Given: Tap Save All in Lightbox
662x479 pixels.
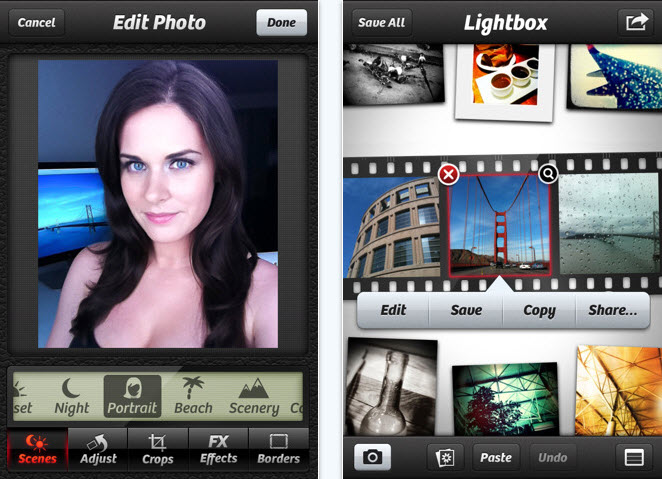Looking at the screenshot, I should tap(380, 22).
